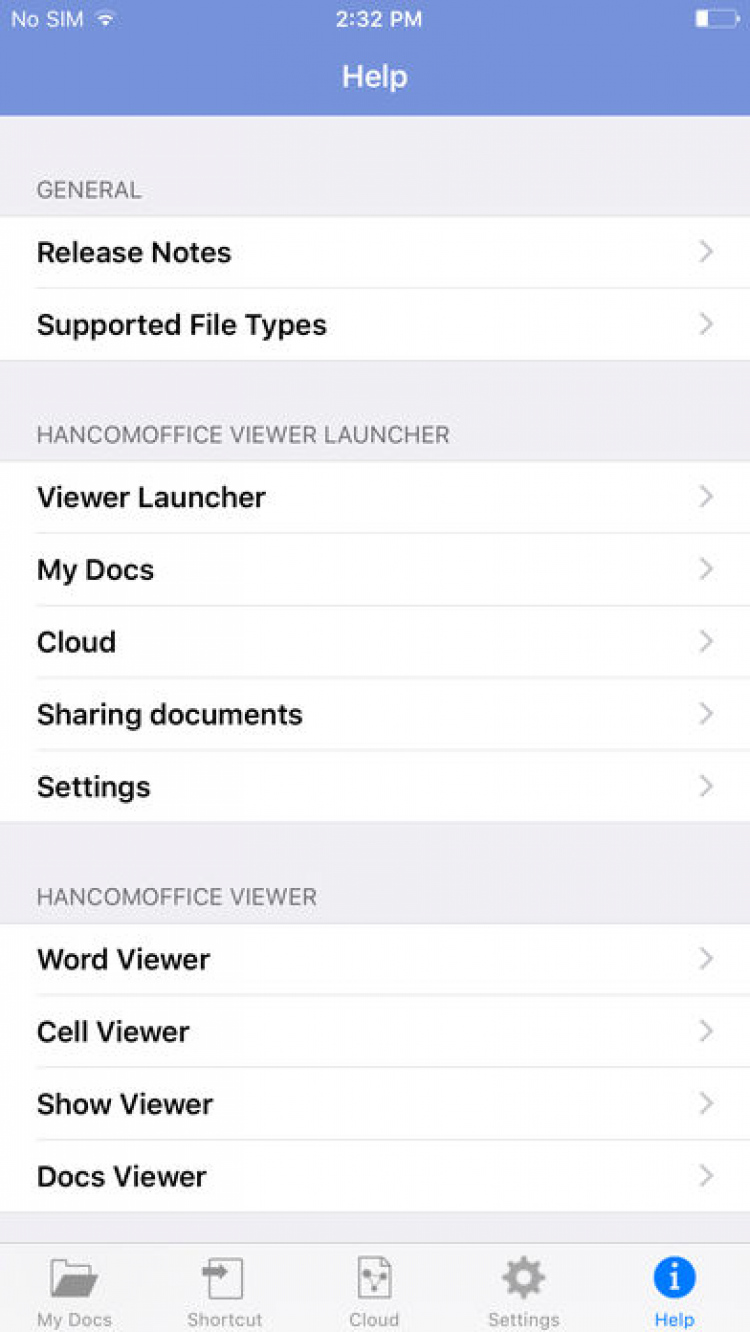Open Word Viewer help
Screen dimensions: 750x1332
coord(375,959)
